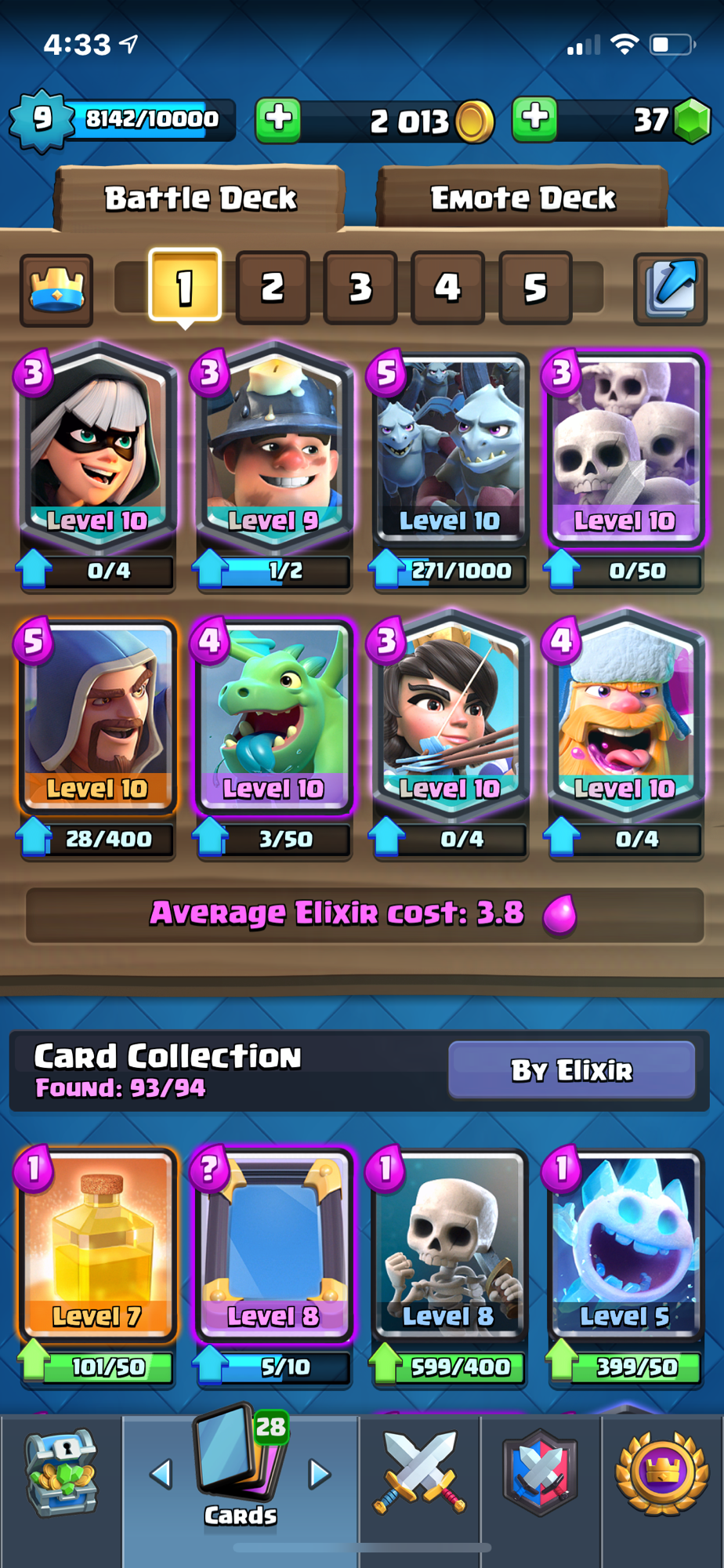
Task: Select deck slot 3
Action: [x=360, y=288]
